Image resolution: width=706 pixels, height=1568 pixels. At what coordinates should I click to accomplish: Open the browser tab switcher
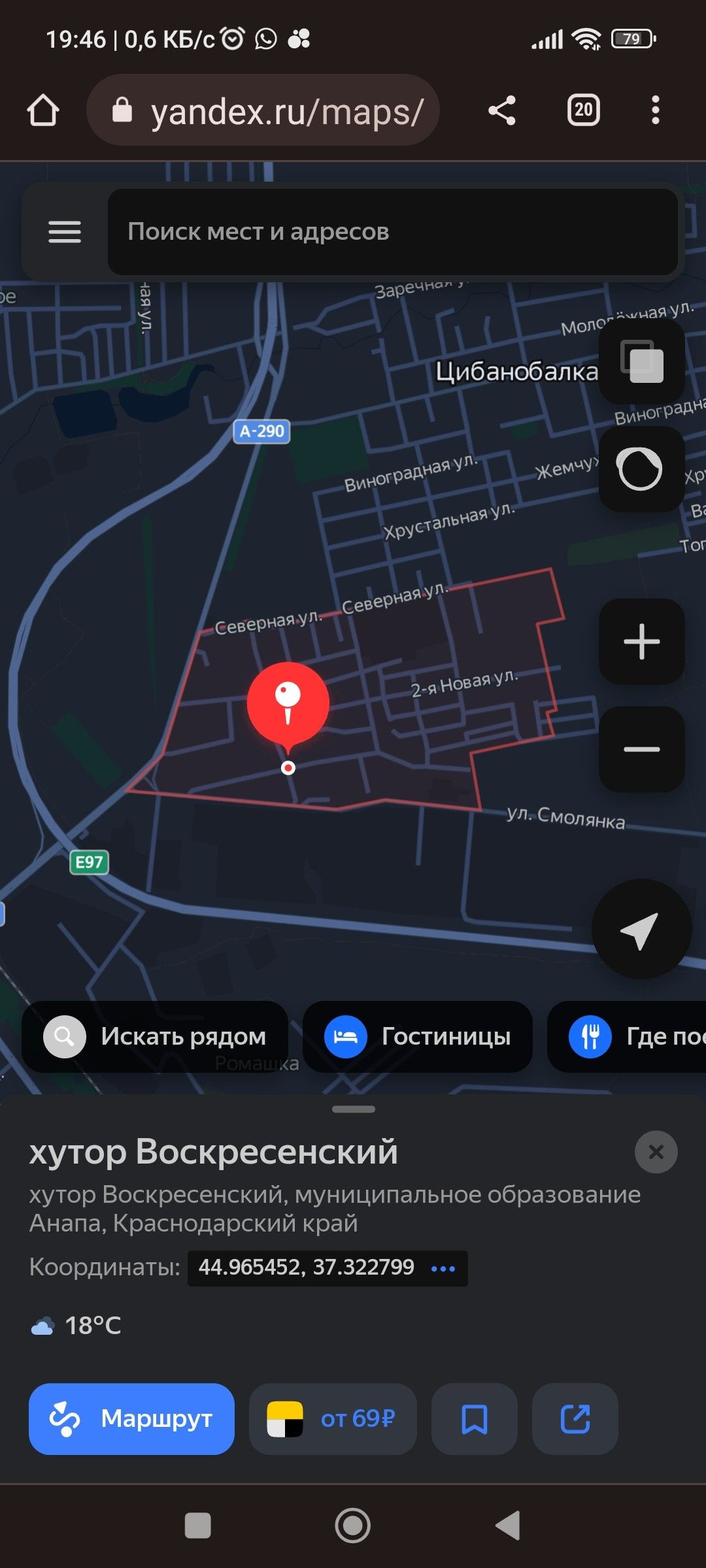(x=583, y=110)
